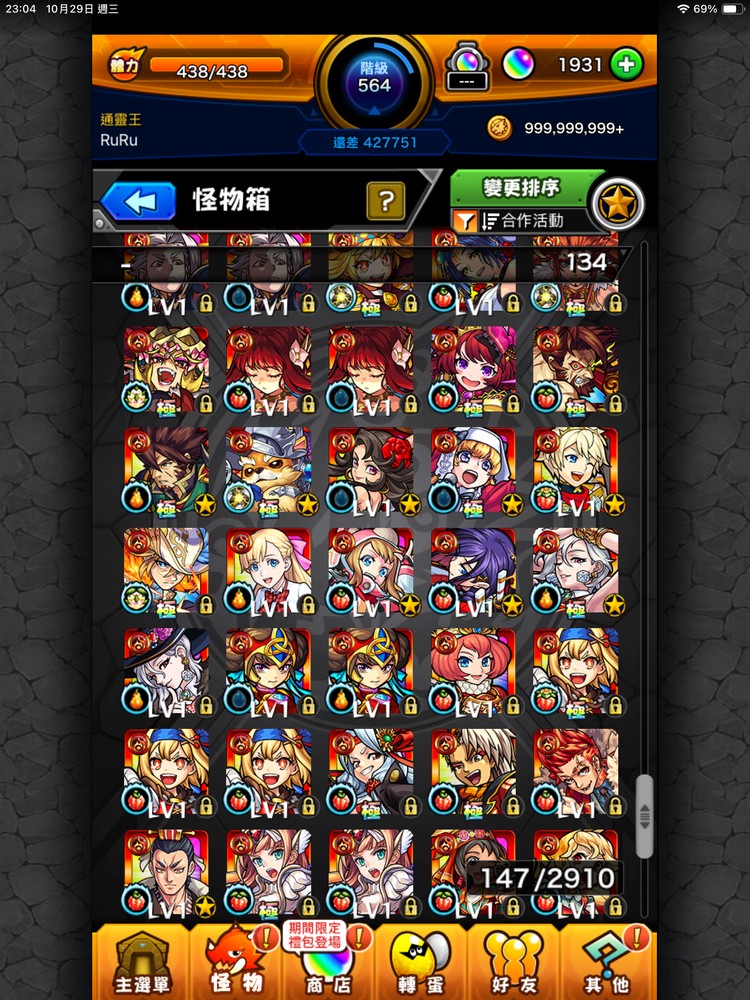Open the gold star favorites button

pyautogui.click(x=616, y=204)
